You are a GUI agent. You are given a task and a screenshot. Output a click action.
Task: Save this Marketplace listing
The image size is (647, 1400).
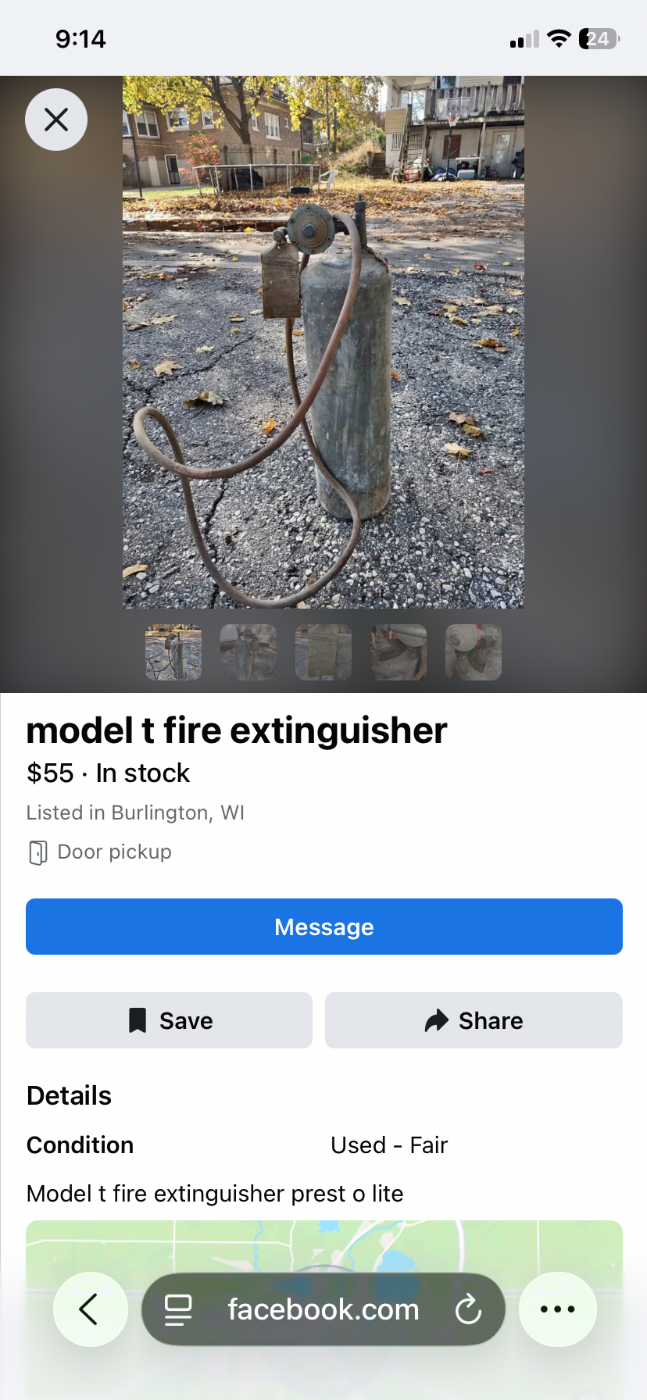[169, 1020]
